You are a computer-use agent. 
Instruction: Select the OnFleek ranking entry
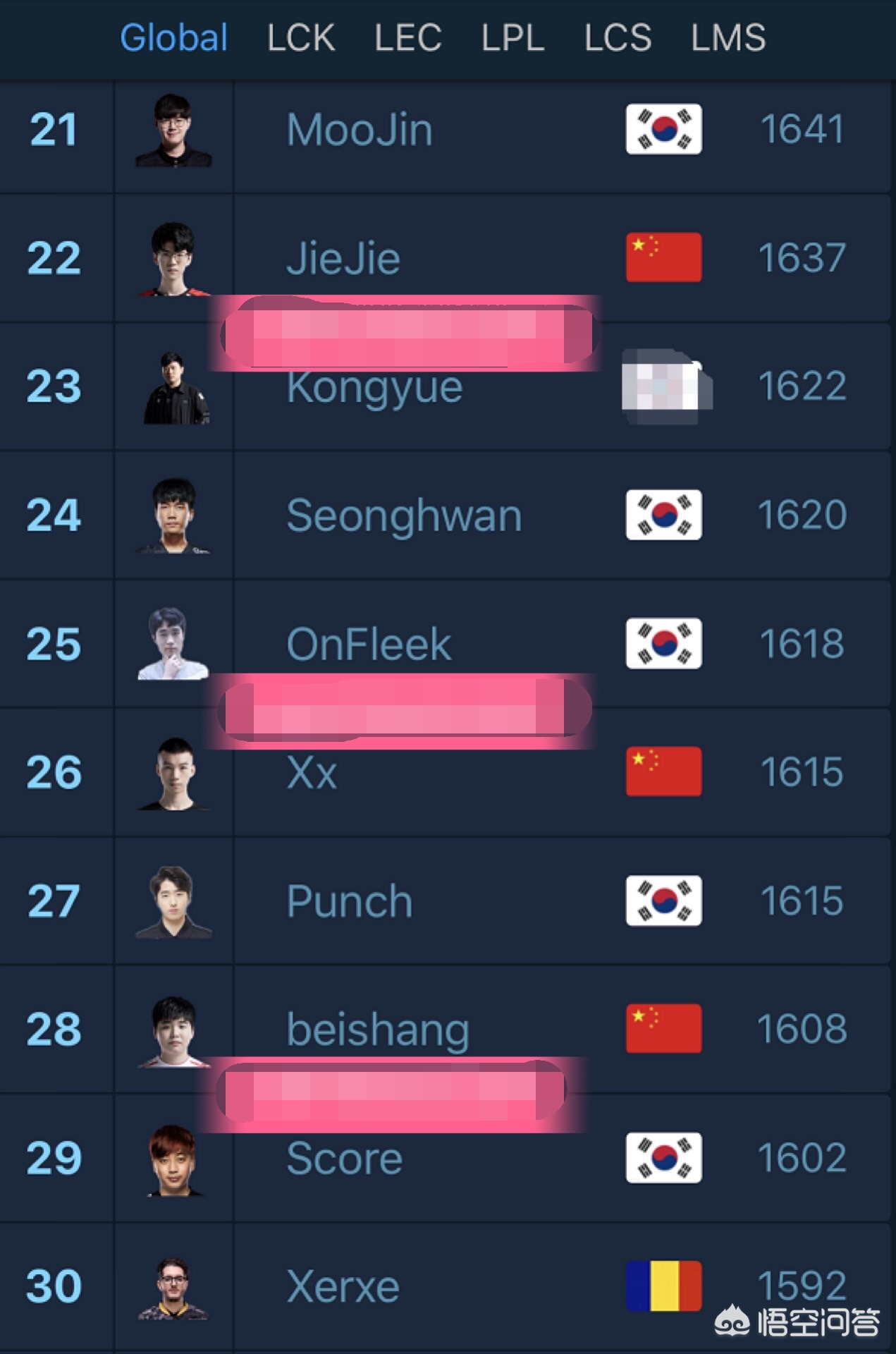click(x=369, y=644)
